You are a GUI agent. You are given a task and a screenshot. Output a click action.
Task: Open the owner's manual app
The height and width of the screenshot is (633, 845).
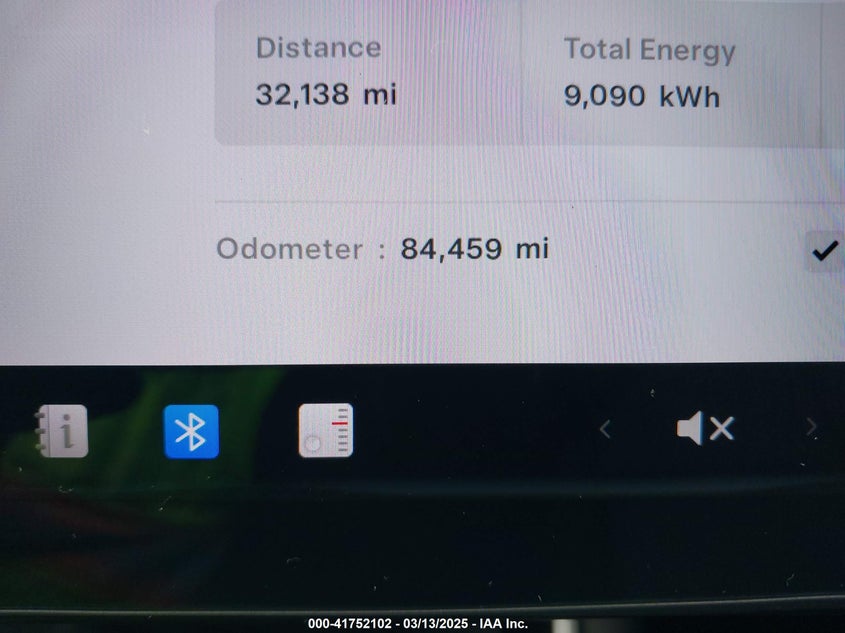[62, 431]
